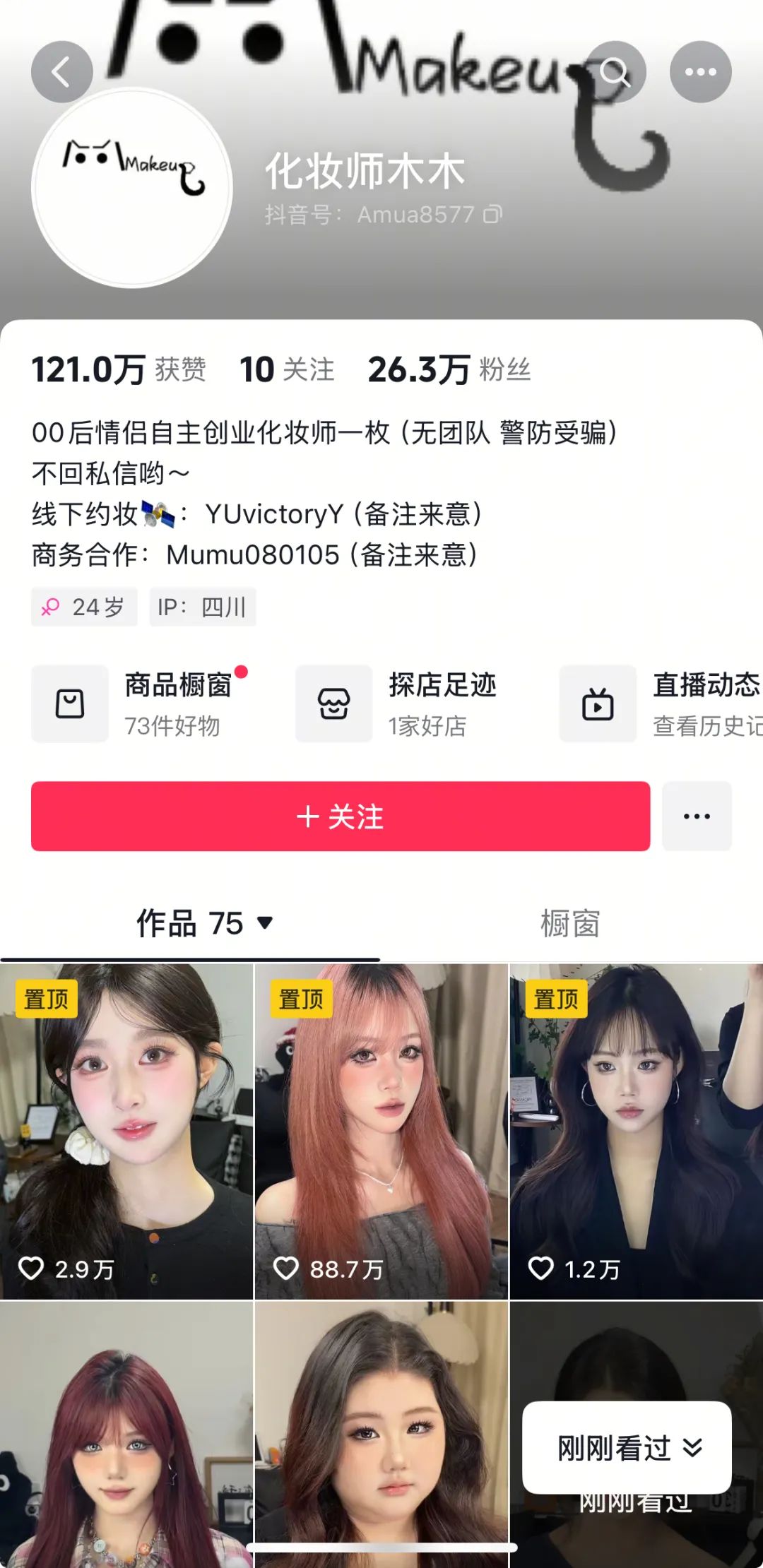Open the more options button beside 关注
Screen dimensions: 763x1568
697,816
